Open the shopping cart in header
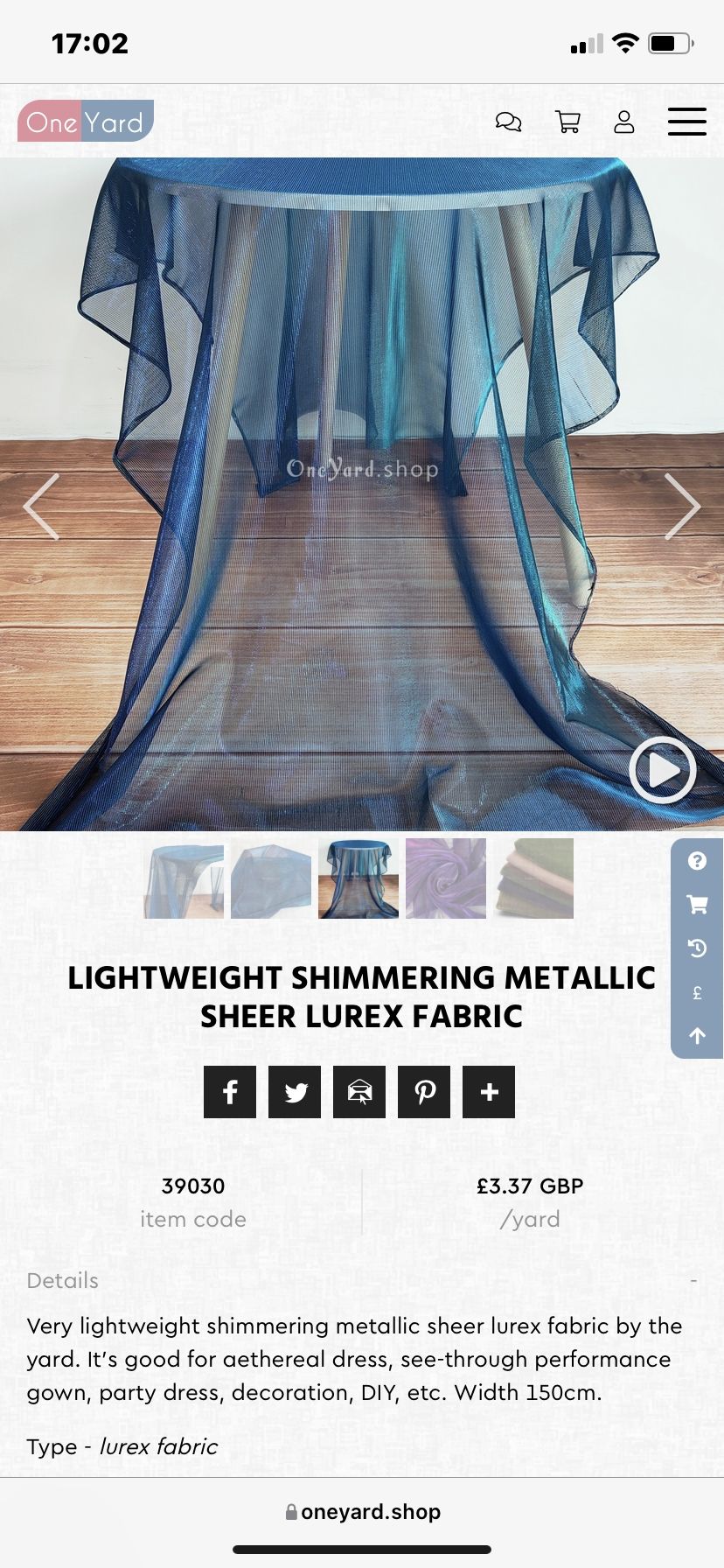Viewport: 724px width, 1568px height. point(567,122)
